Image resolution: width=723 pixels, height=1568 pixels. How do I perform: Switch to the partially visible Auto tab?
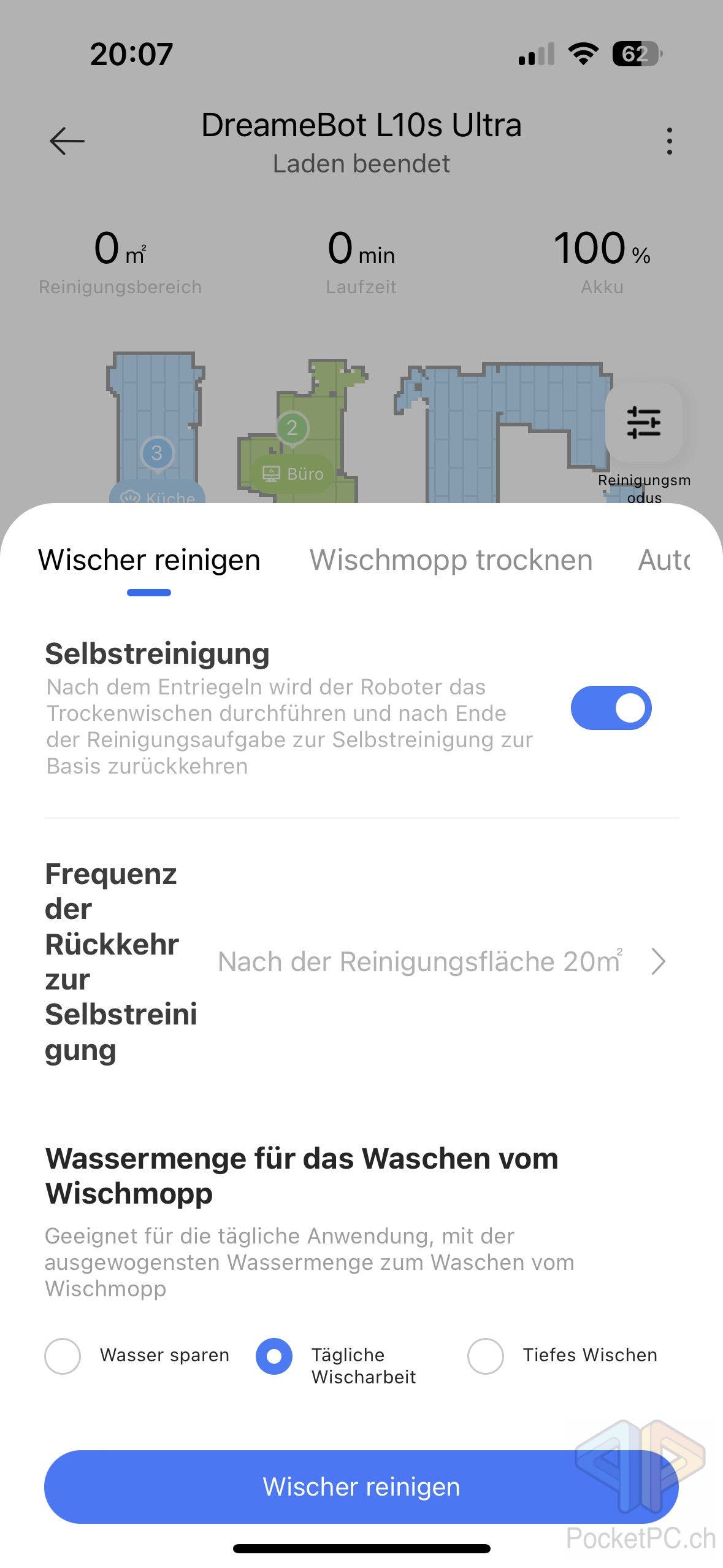pos(664,559)
